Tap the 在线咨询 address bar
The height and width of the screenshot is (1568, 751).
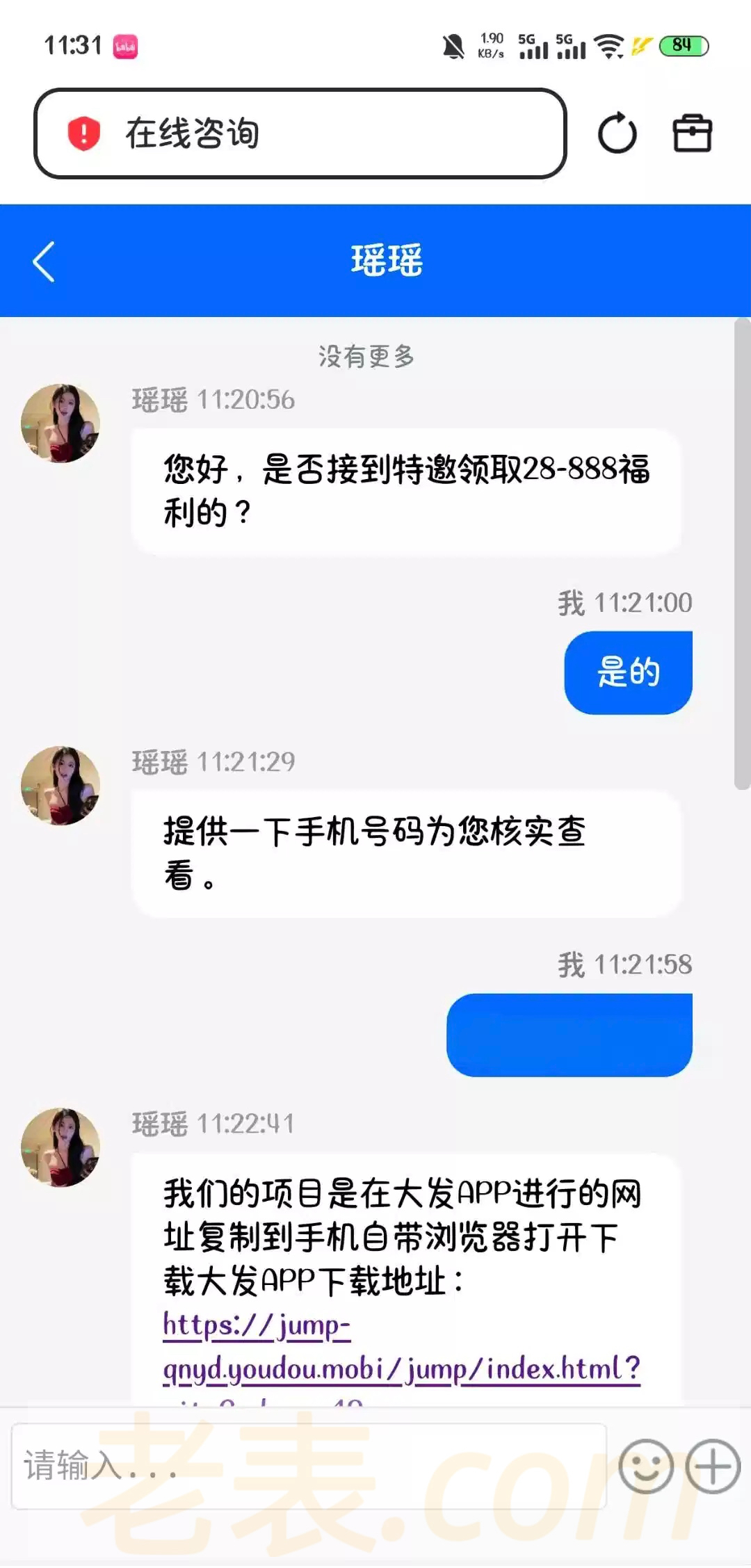point(300,134)
